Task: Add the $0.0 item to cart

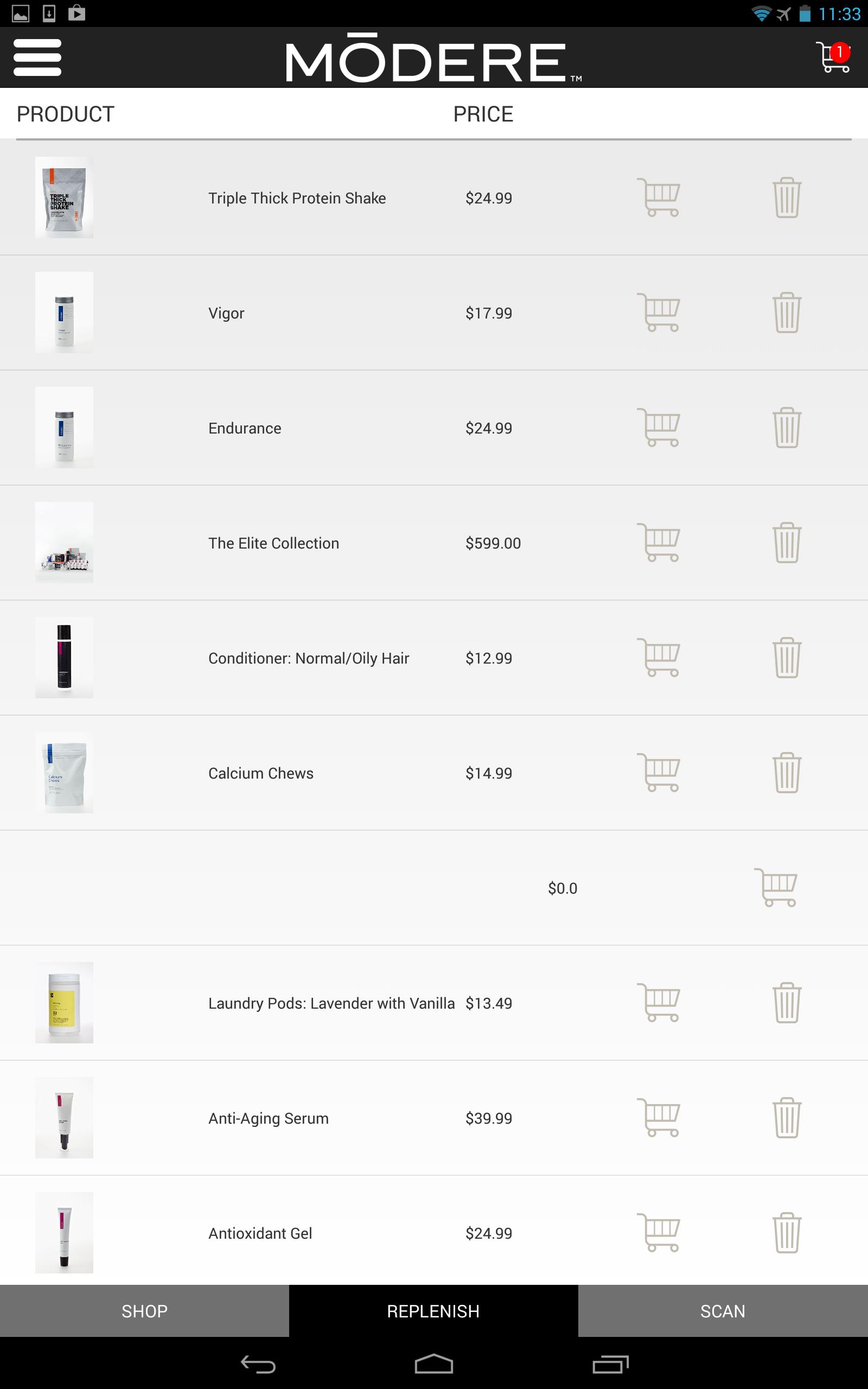Action: pos(776,888)
